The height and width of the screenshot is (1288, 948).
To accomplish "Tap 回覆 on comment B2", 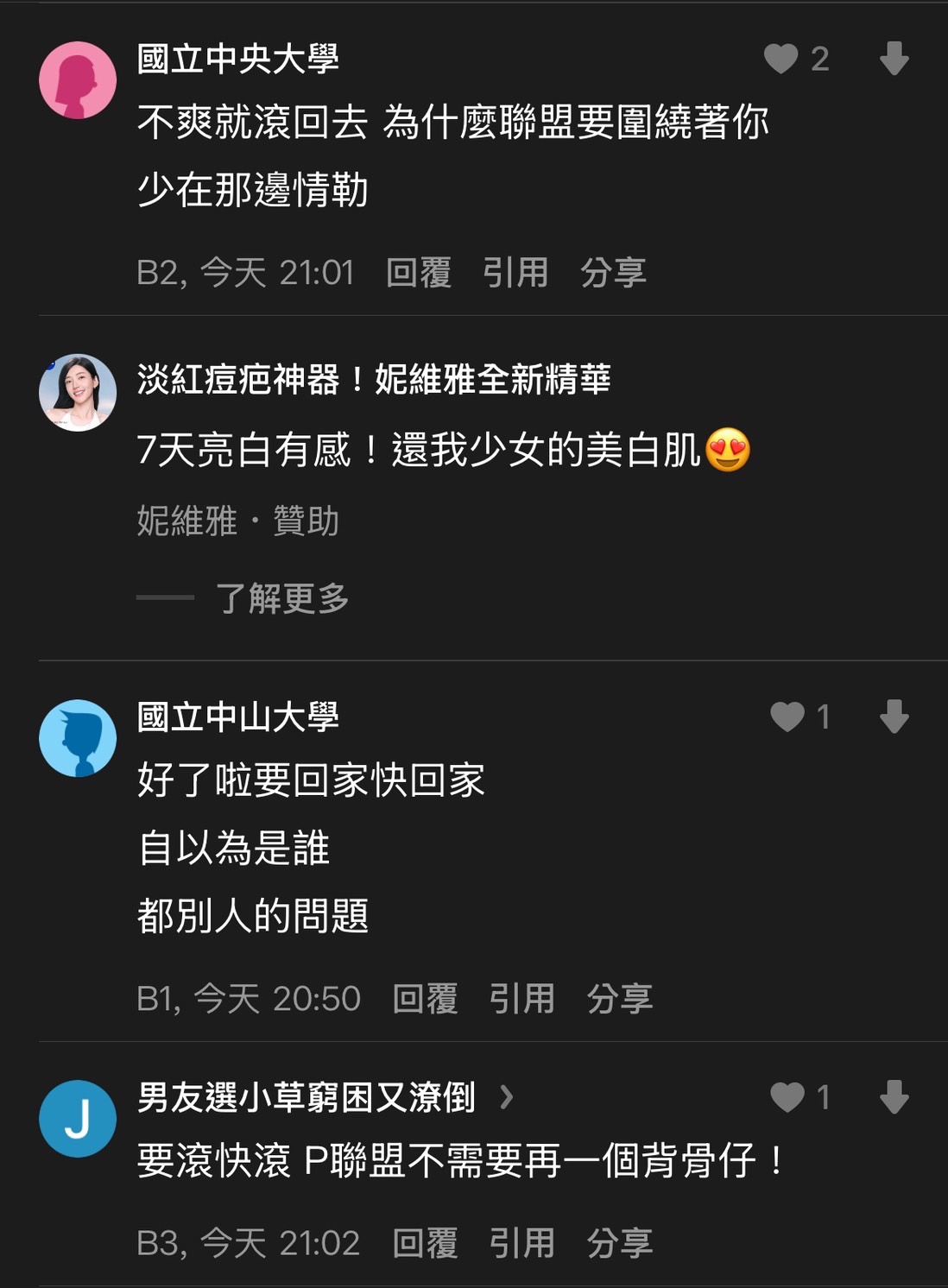I will (419, 273).
